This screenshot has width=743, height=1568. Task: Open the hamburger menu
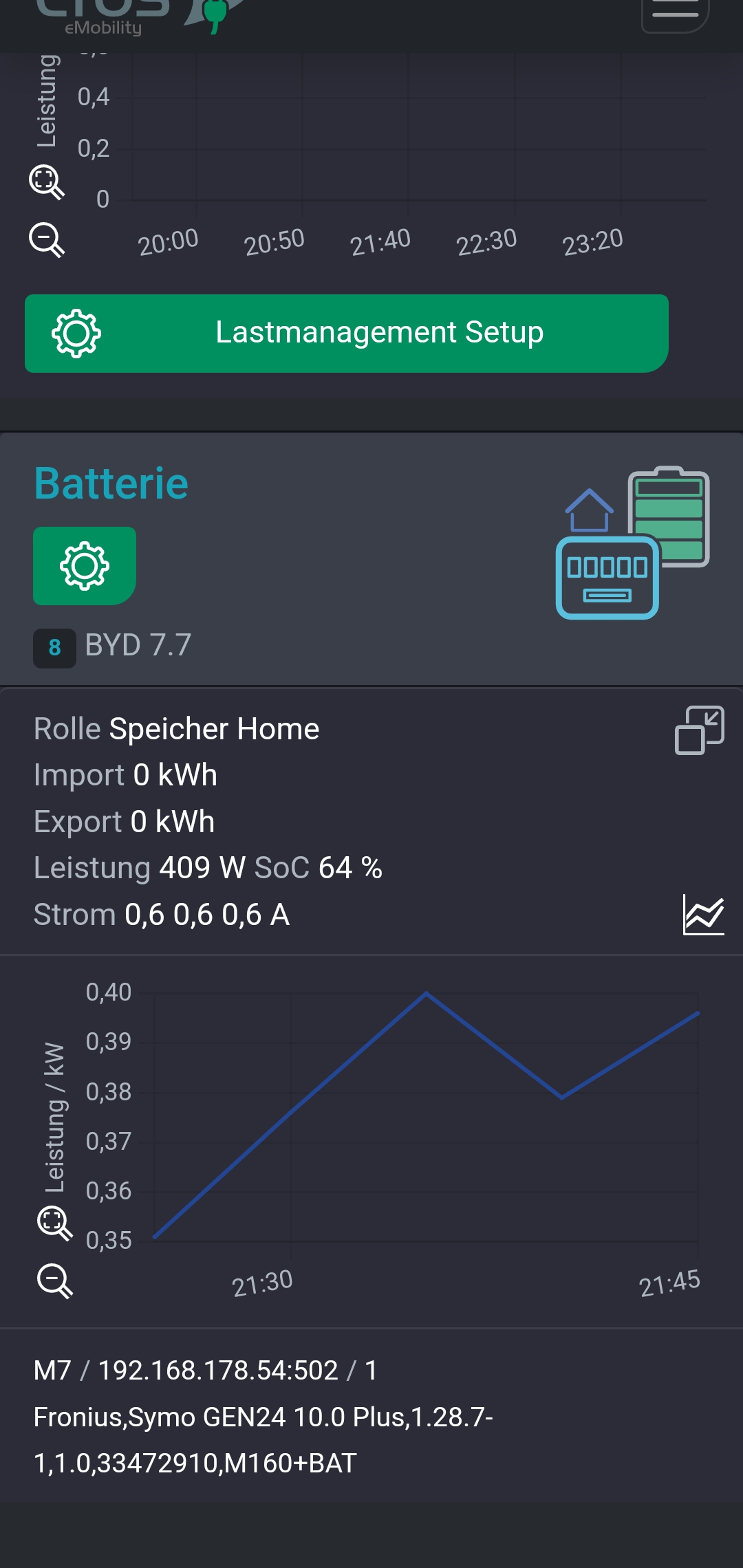tap(675, 12)
